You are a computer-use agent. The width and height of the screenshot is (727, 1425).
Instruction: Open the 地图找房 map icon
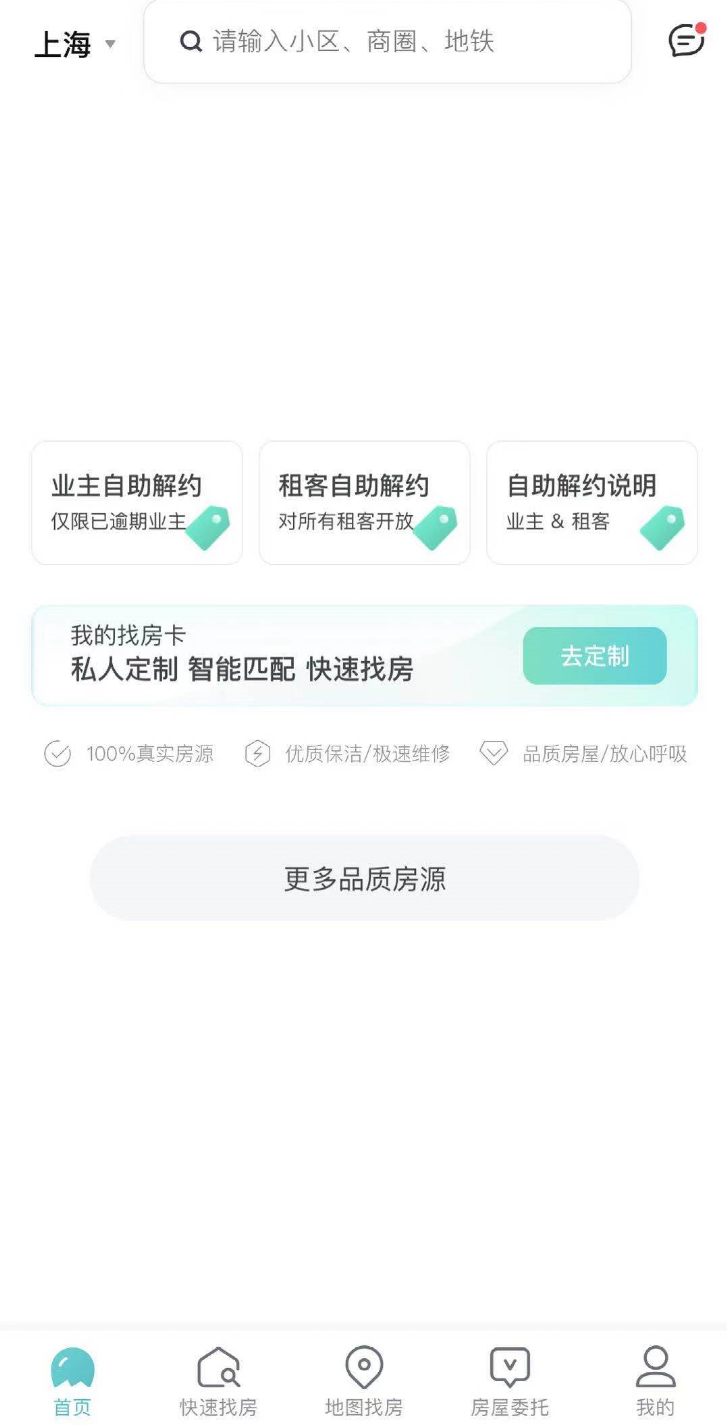pyautogui.click(x=363, y=1366)
